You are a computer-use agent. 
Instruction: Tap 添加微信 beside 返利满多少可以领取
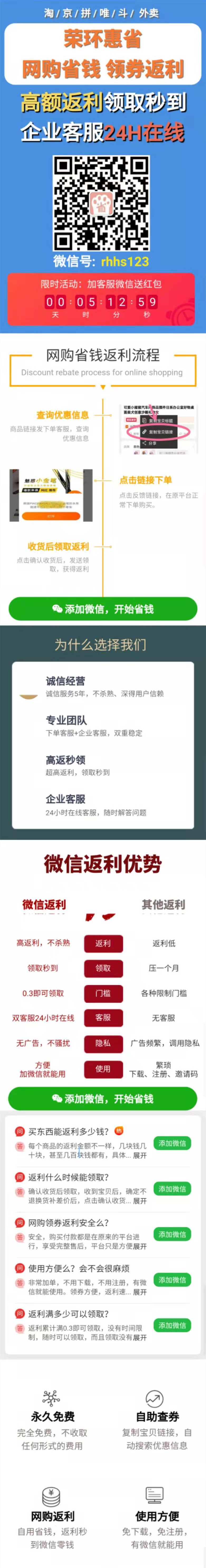[172, 1325]
